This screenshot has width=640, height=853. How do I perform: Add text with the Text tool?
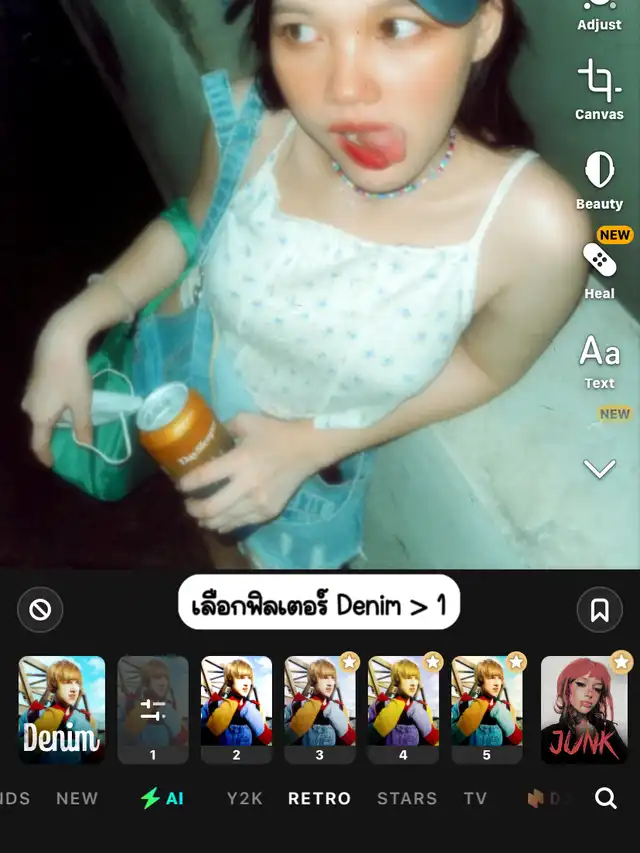[x=599, y=360]
